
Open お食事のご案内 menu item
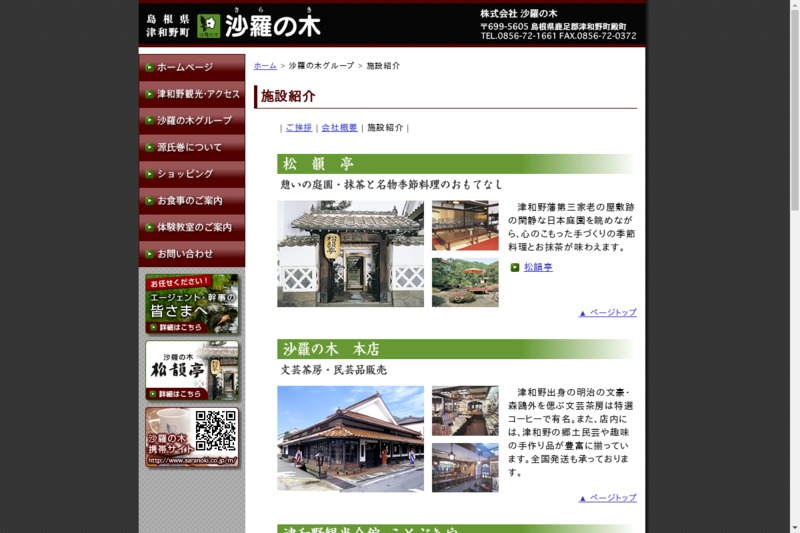click(x=192, y=201)
